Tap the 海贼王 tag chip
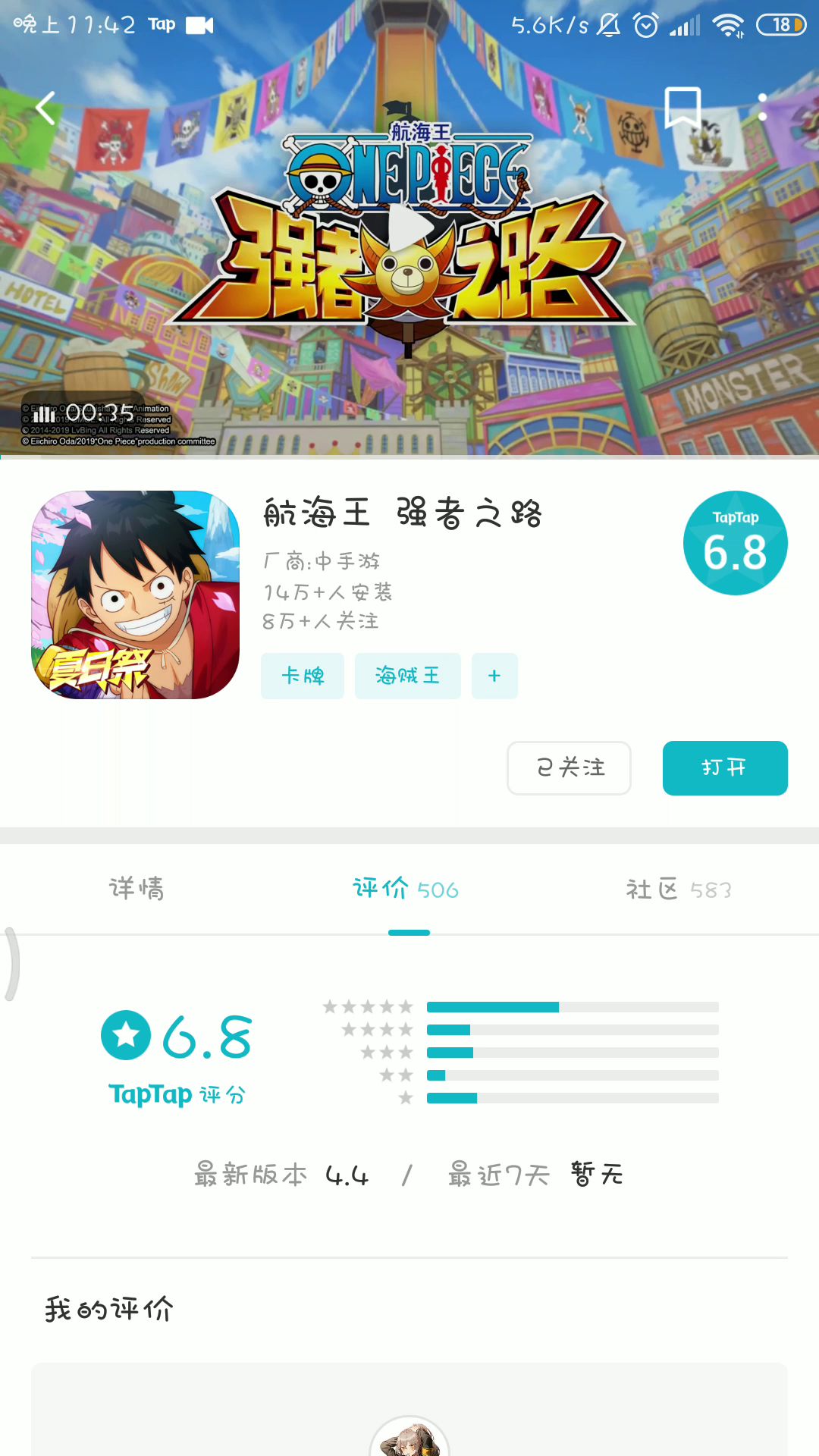Image resolution: width=819 pixels, height=1456 pixels. click(x=408, y=676)
